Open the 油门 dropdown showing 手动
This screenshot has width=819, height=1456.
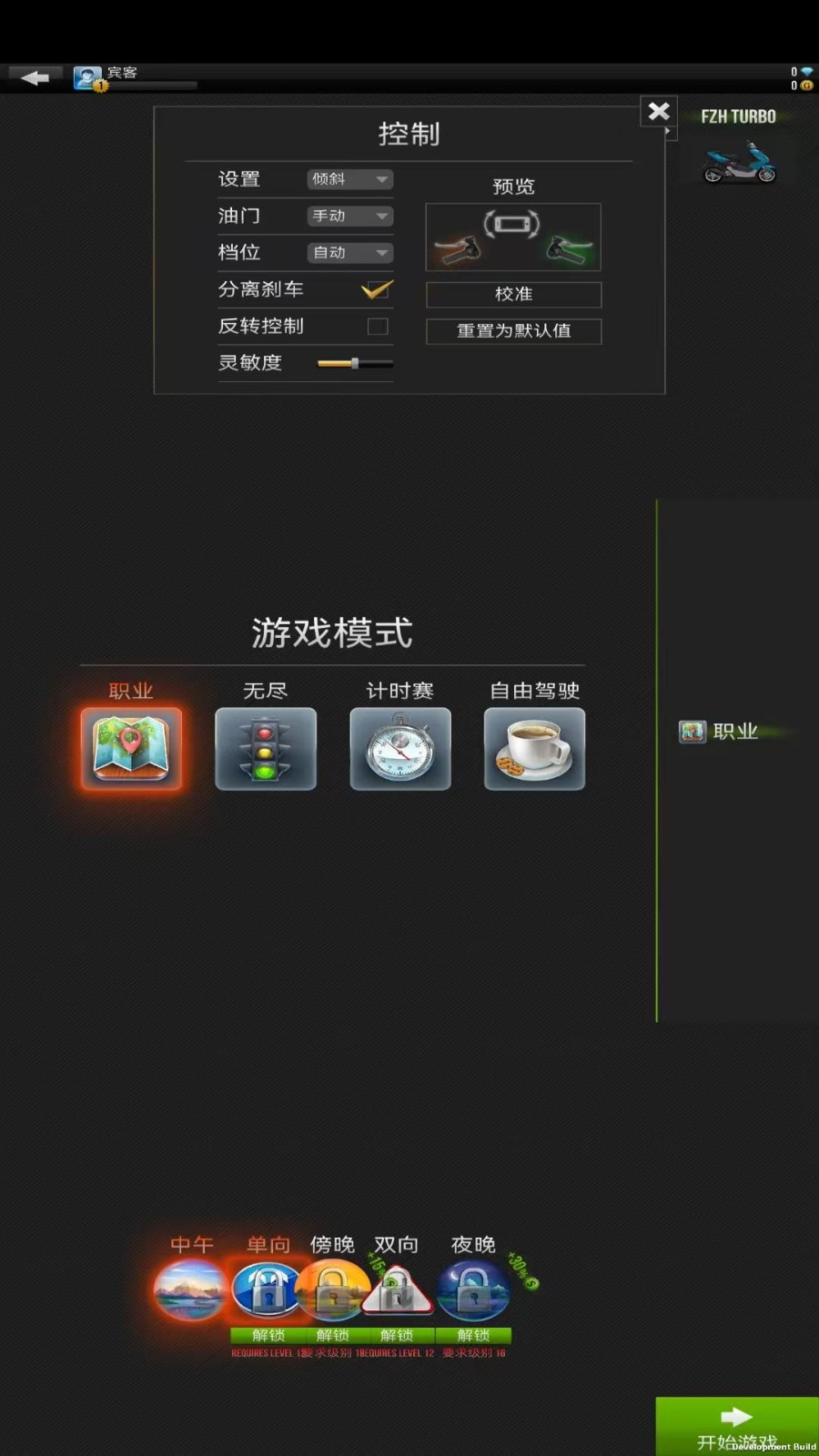[x=350, y=216]
